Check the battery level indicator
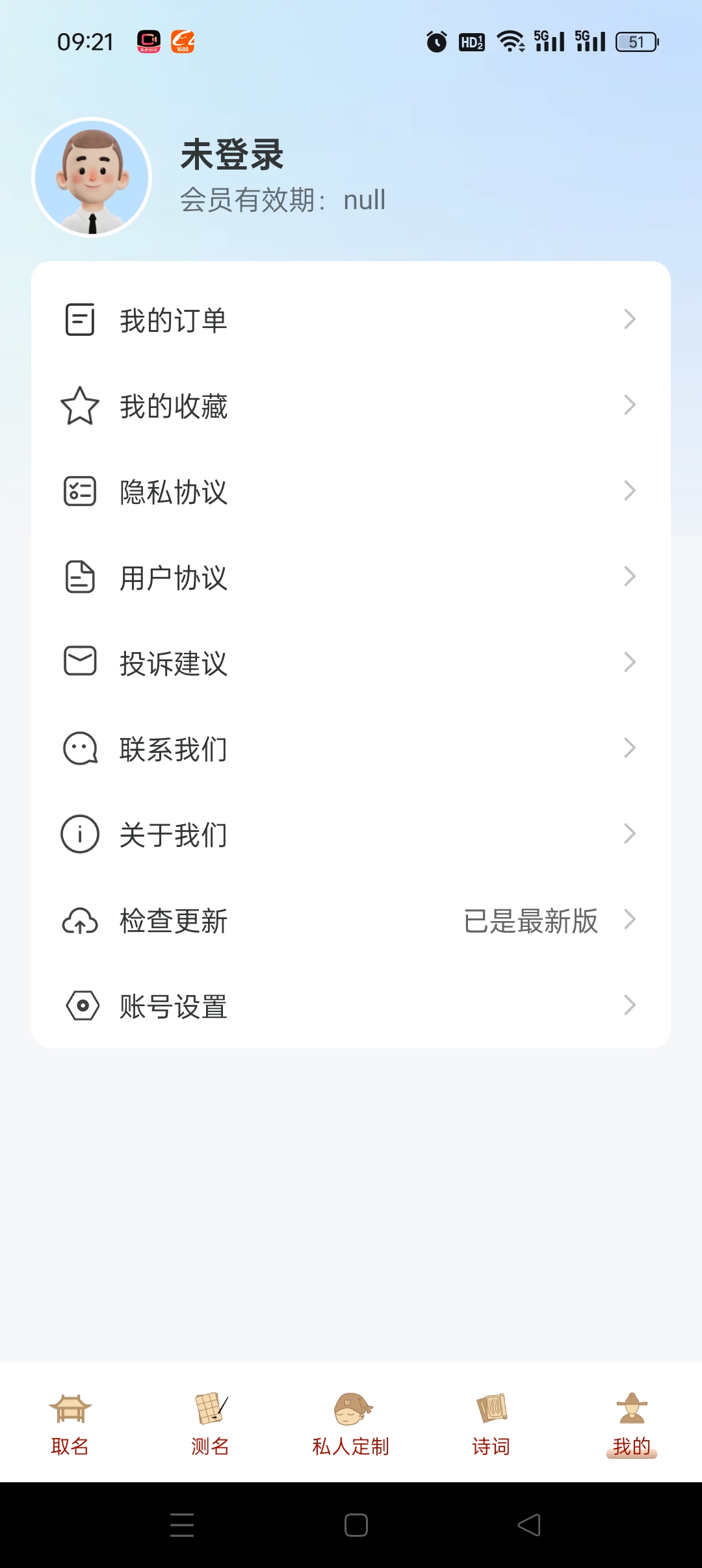 (638, 41)
